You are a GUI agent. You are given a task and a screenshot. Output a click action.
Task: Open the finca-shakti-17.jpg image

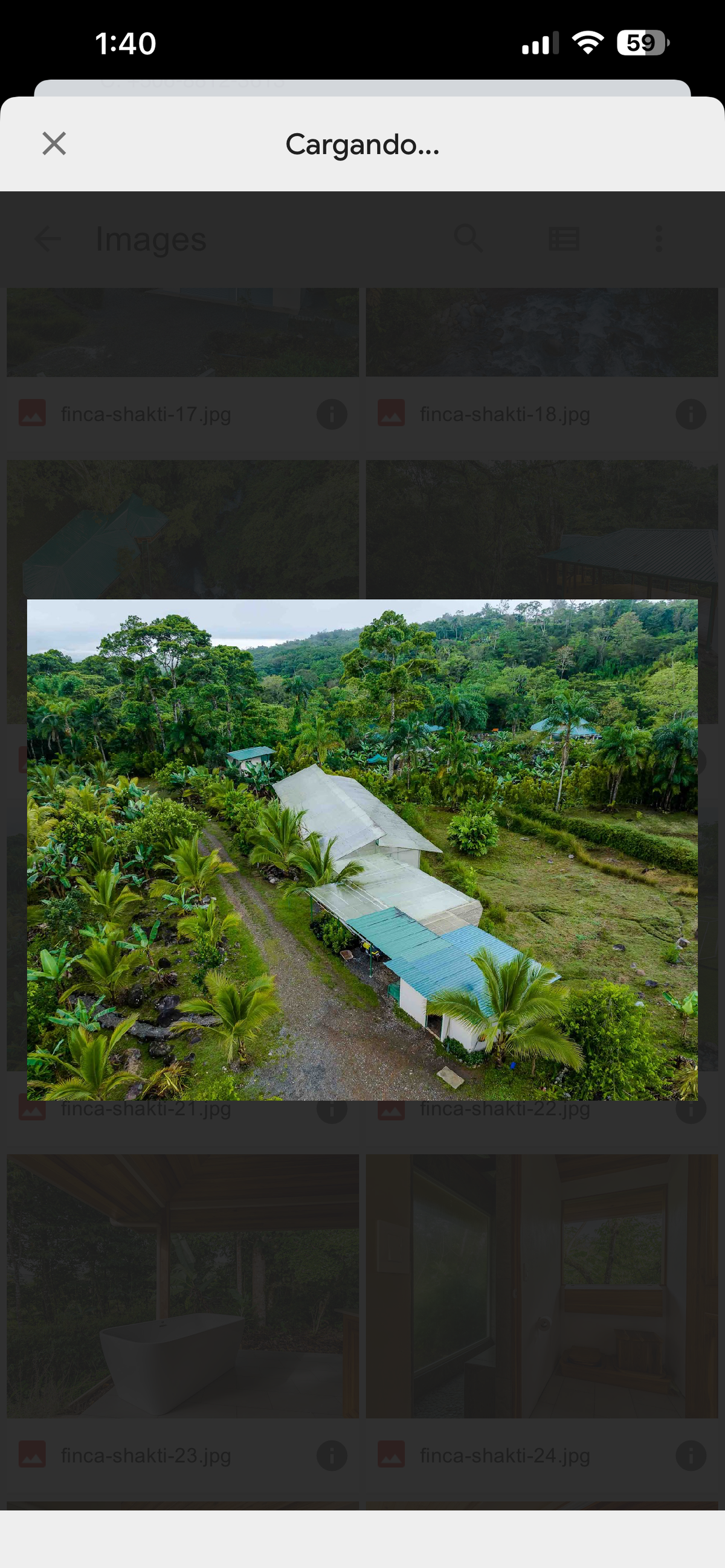tap(182, 333)
